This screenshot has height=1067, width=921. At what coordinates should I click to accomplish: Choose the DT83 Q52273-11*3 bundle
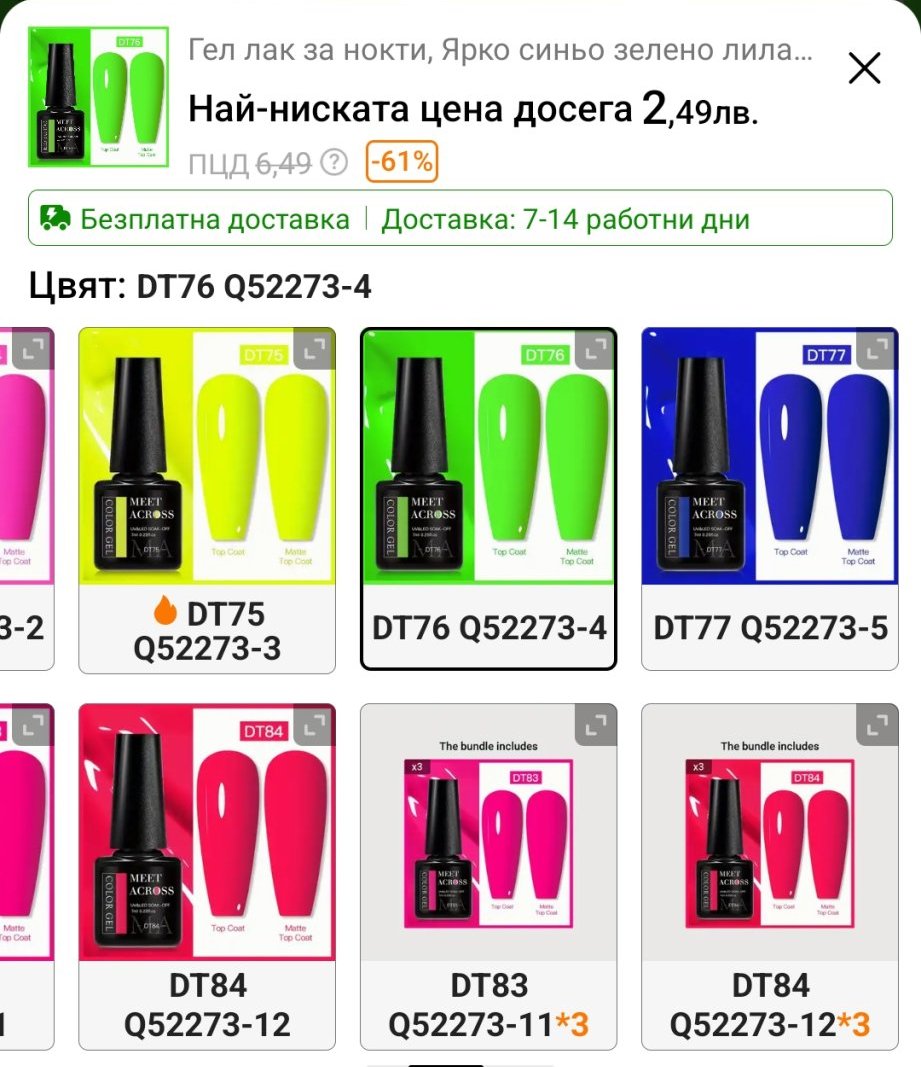[489, 877]
